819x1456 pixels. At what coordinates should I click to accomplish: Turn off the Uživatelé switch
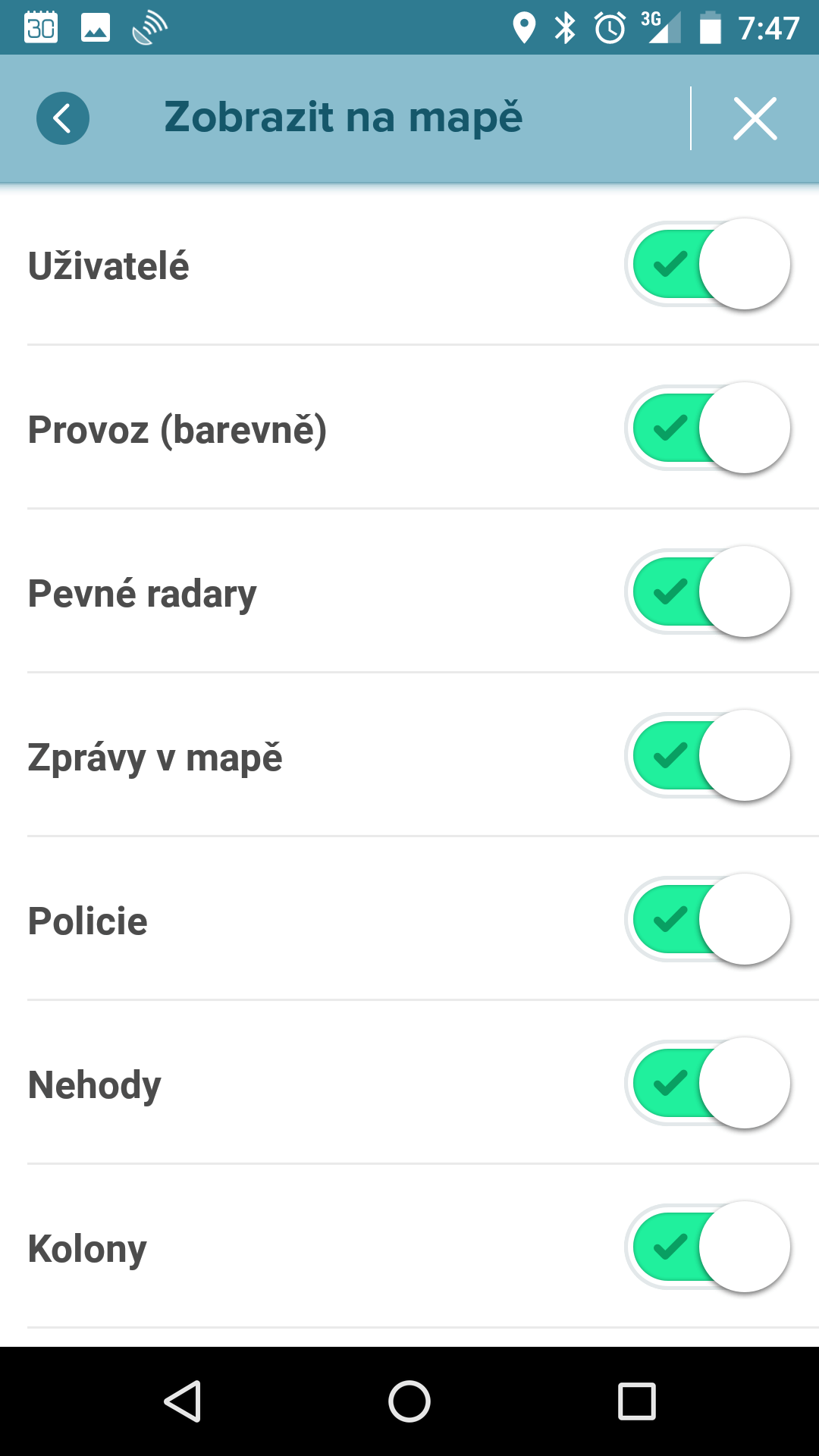pyautogui.click(x=708, y=264)
